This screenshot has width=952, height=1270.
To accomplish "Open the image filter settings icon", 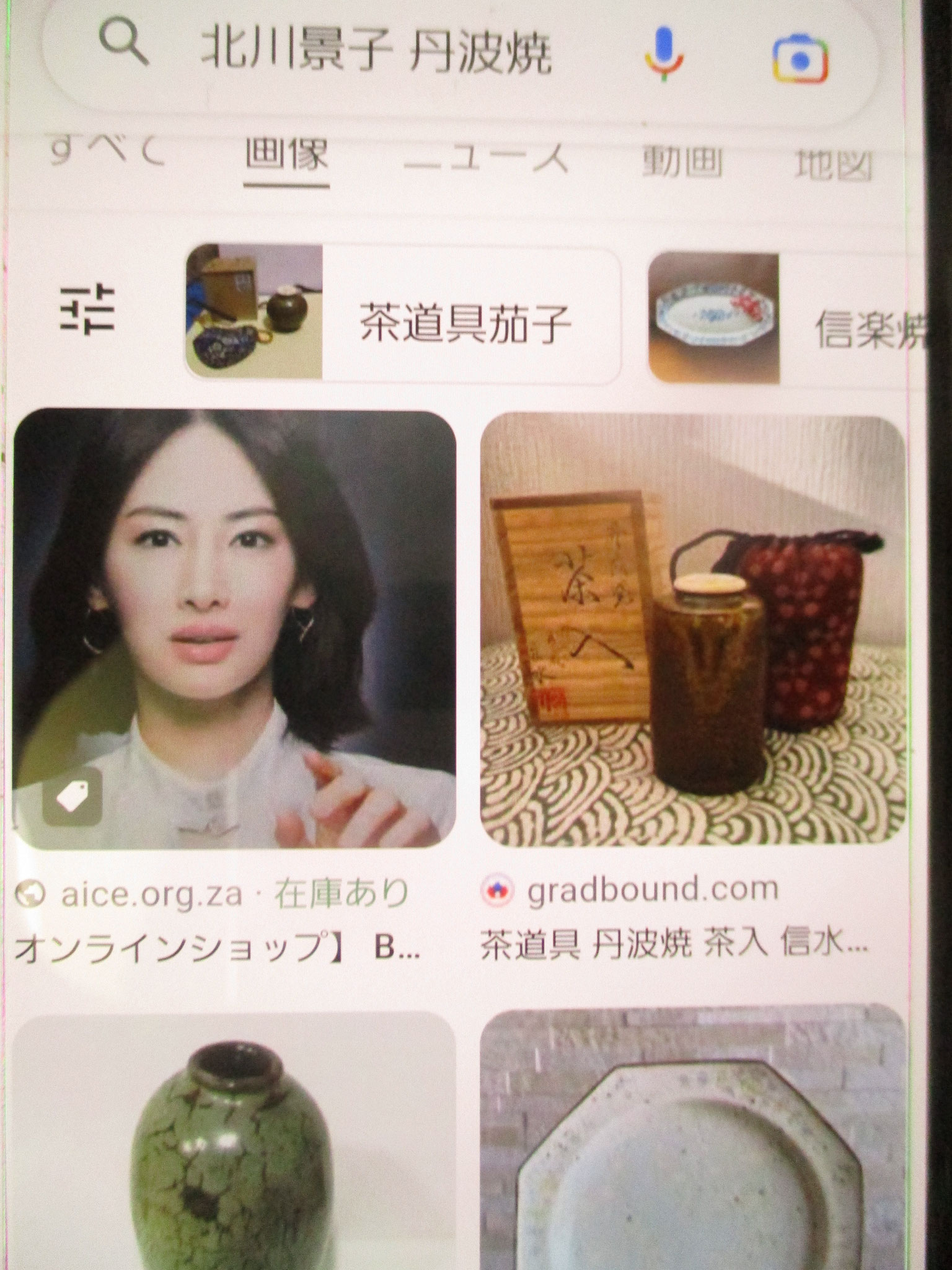I will 87,310.
